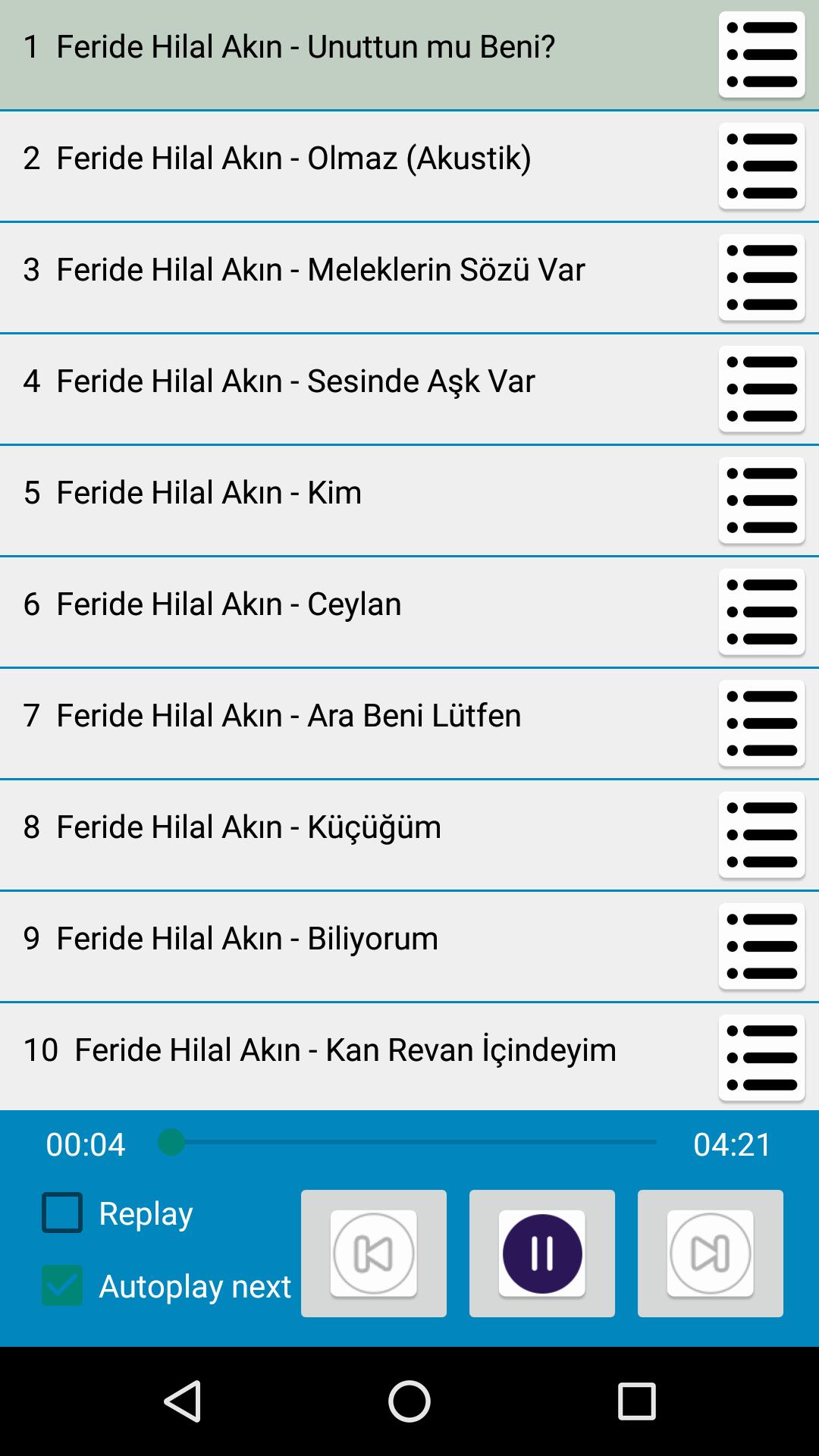Play Olmaz (Akustik)

click(293, 158)
